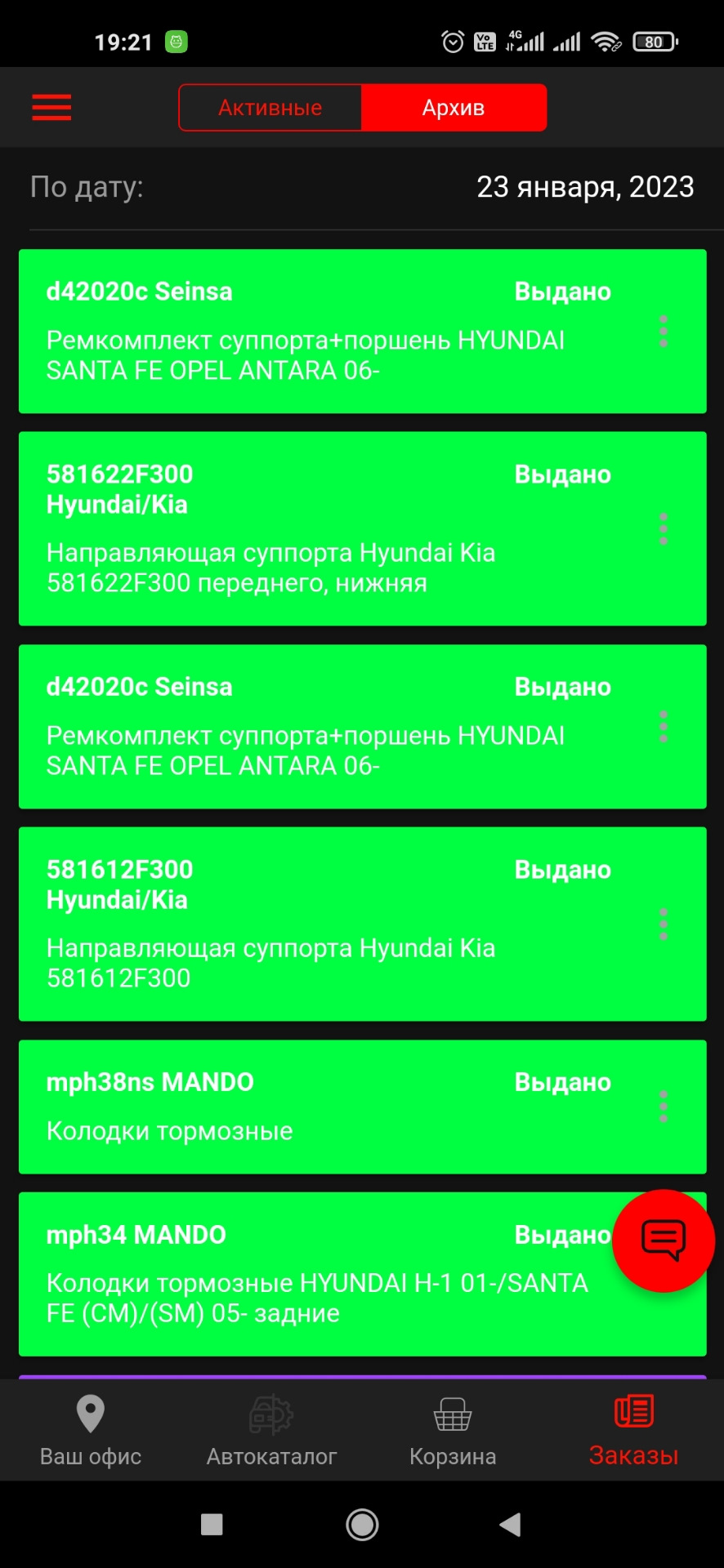Screen dimensions: 724x1568
Task: Switch to the Активные tab
Action: 270,108
